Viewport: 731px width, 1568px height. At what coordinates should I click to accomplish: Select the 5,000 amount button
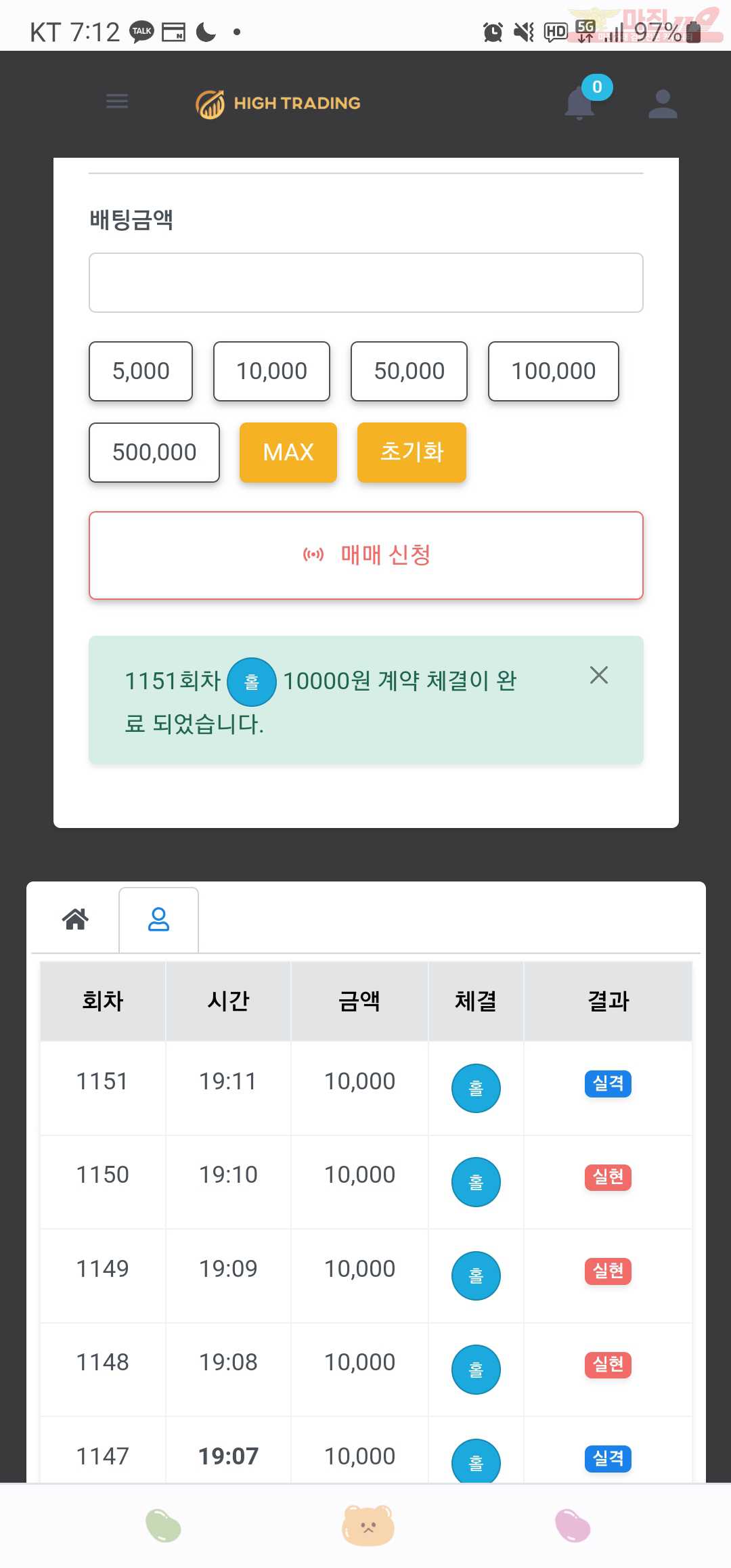(141, 371)
